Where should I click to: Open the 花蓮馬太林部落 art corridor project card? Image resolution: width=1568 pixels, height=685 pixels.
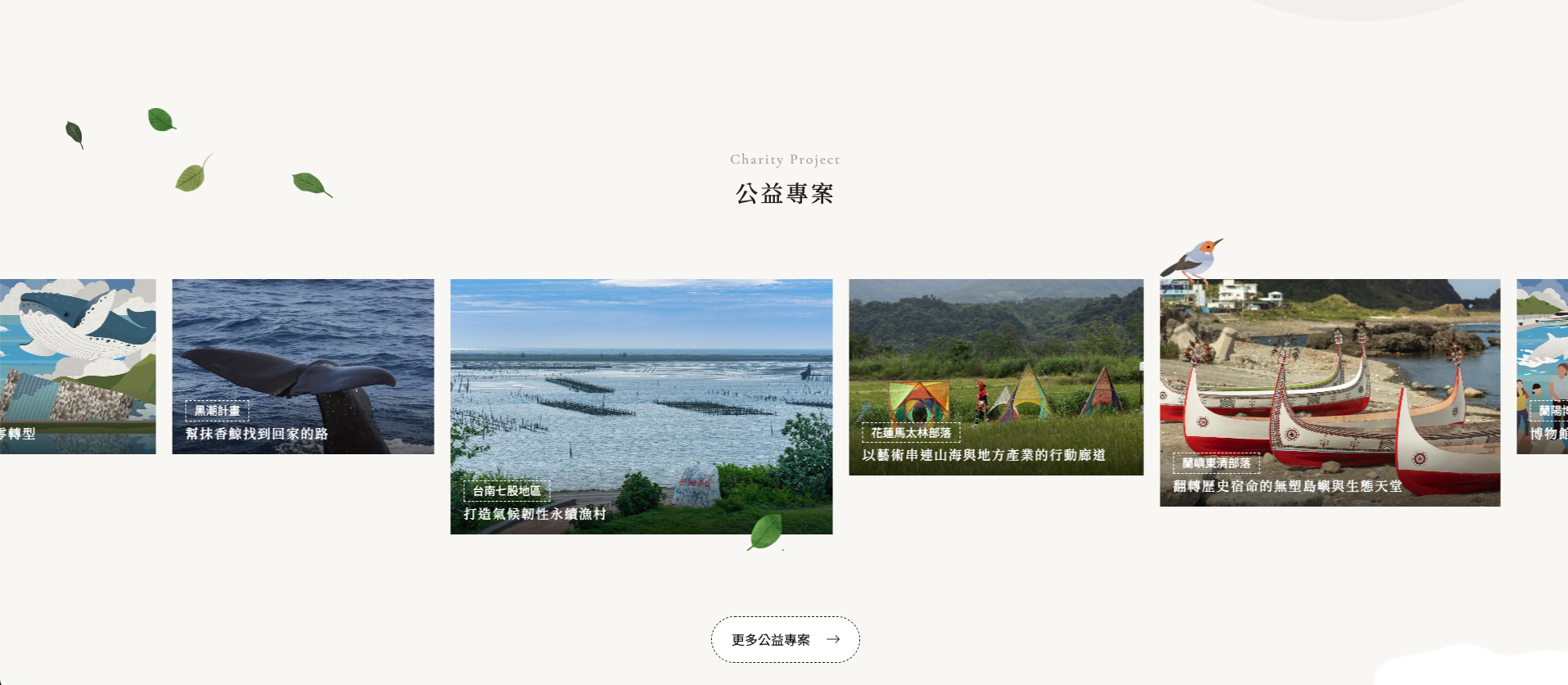coord(995,377)
